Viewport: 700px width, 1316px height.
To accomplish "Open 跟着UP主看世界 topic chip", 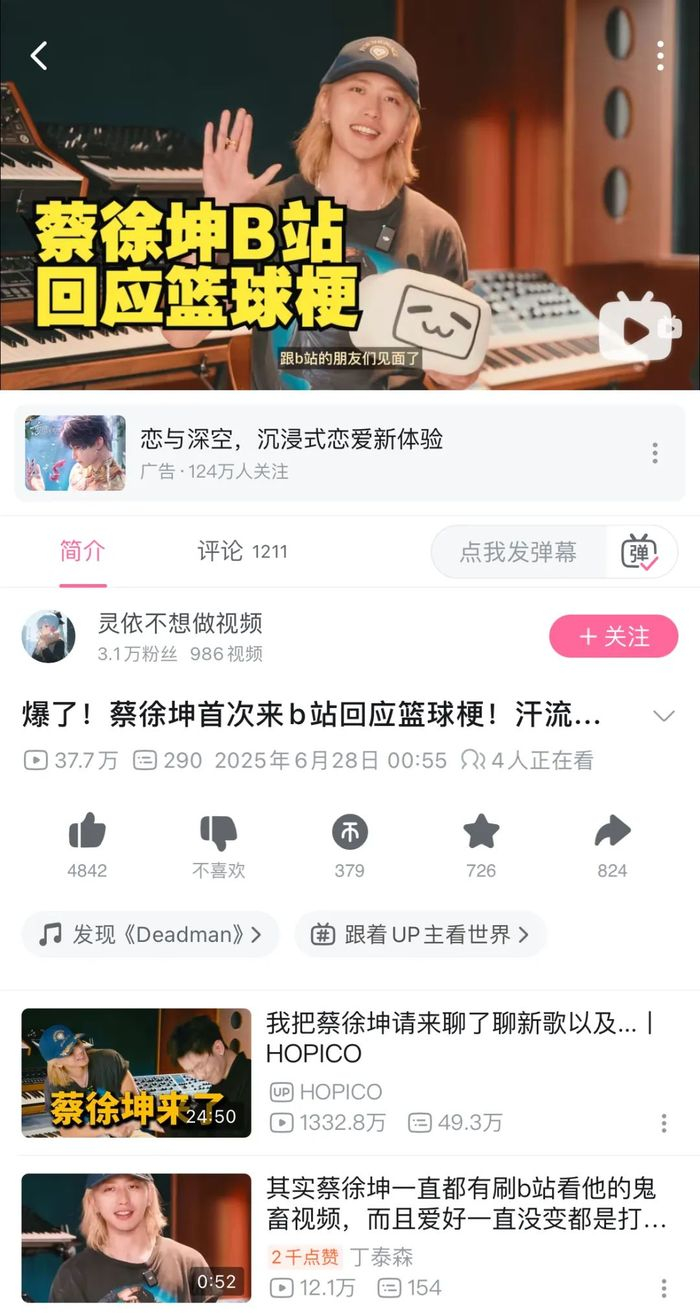I will [x=420, y=934].
